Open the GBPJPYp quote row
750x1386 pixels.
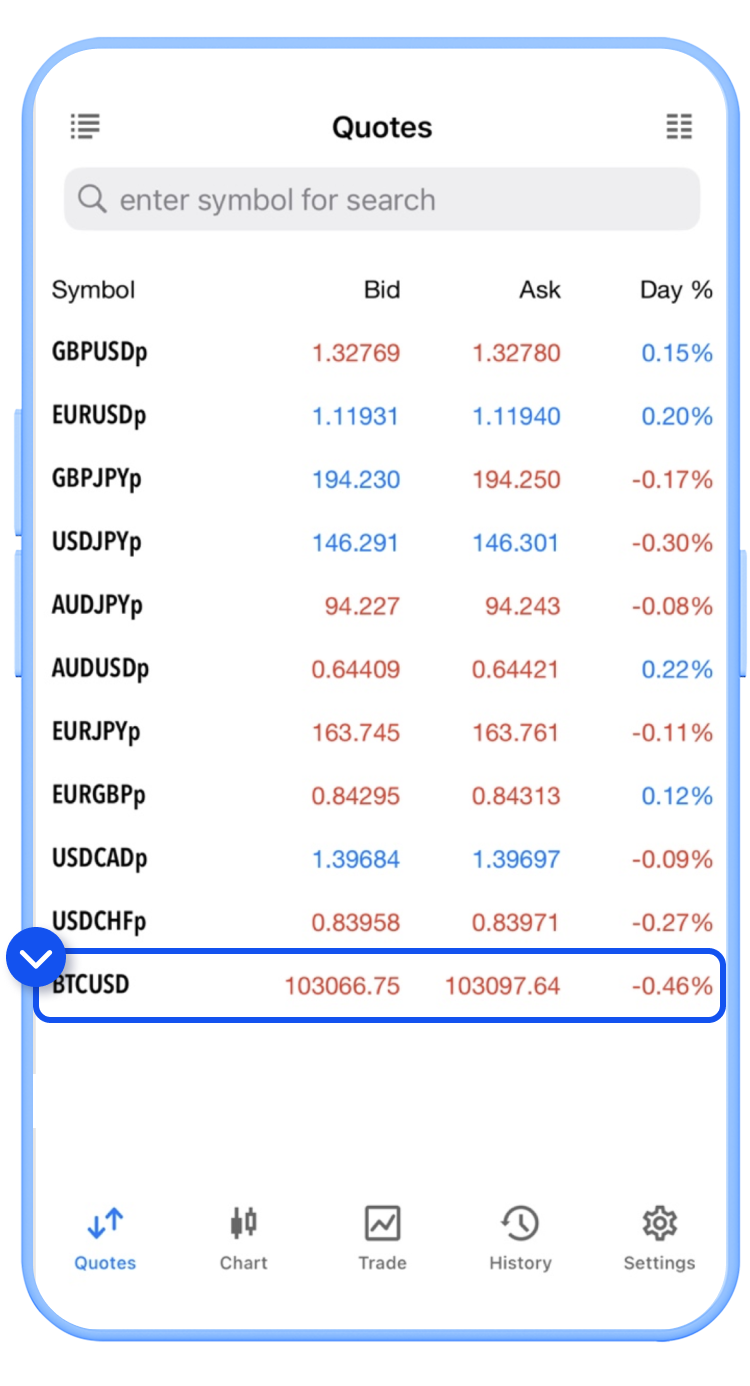pos(382,479)
